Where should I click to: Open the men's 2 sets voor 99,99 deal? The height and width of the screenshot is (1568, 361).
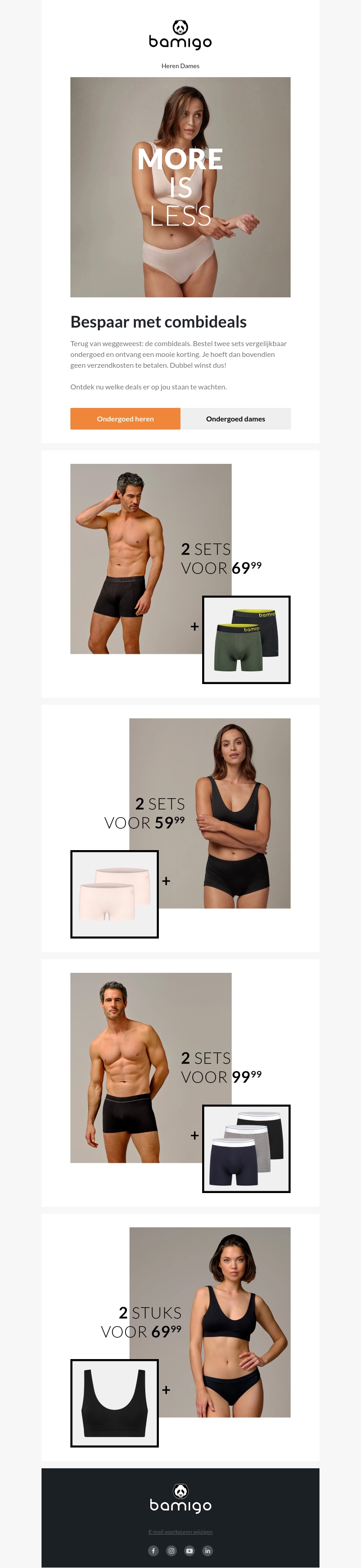point(180,1082)
